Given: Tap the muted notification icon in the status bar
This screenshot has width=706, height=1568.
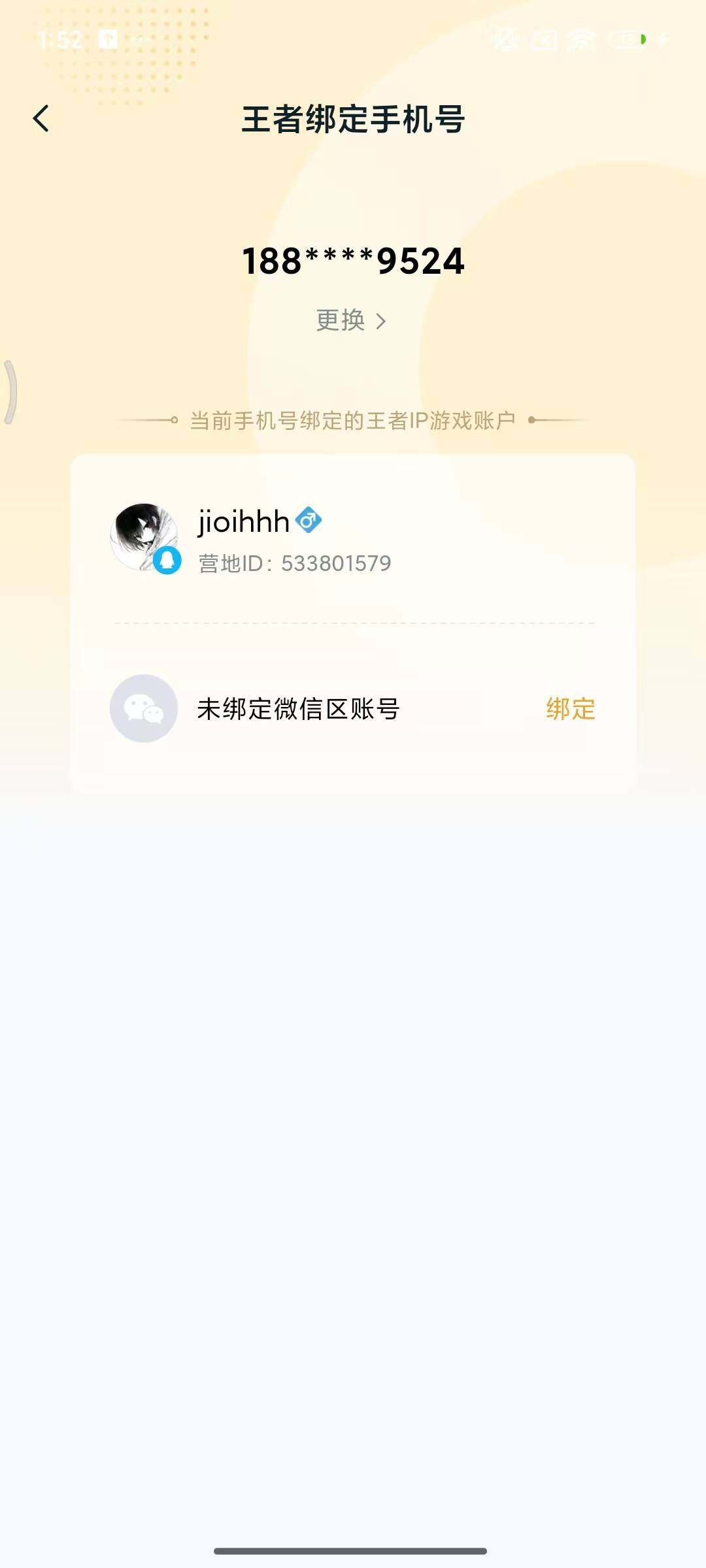Looking at the screenshot, I should (x=504, y=41).
